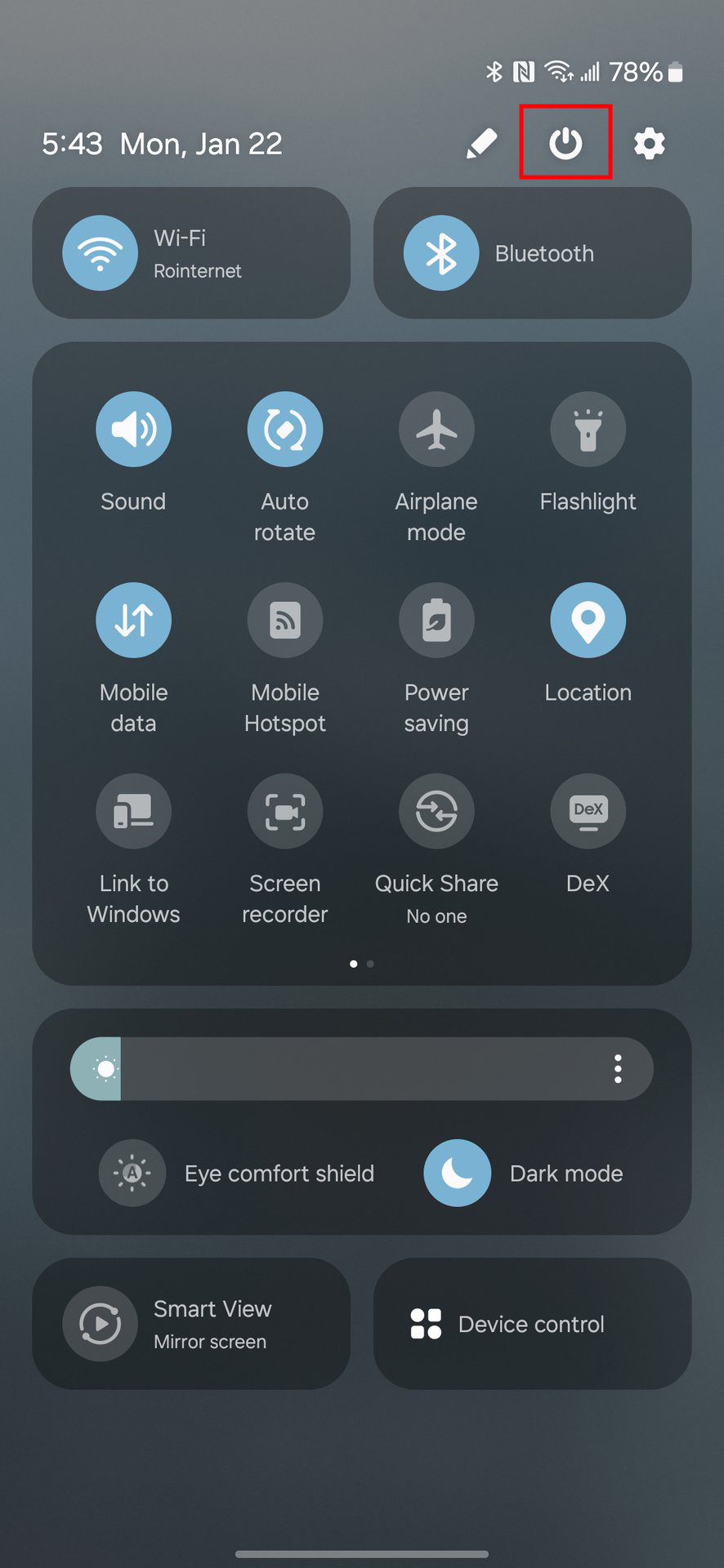Disable Dark mode
The width and height of the screenshot is (724, 1568).
tap(458, 1173)
